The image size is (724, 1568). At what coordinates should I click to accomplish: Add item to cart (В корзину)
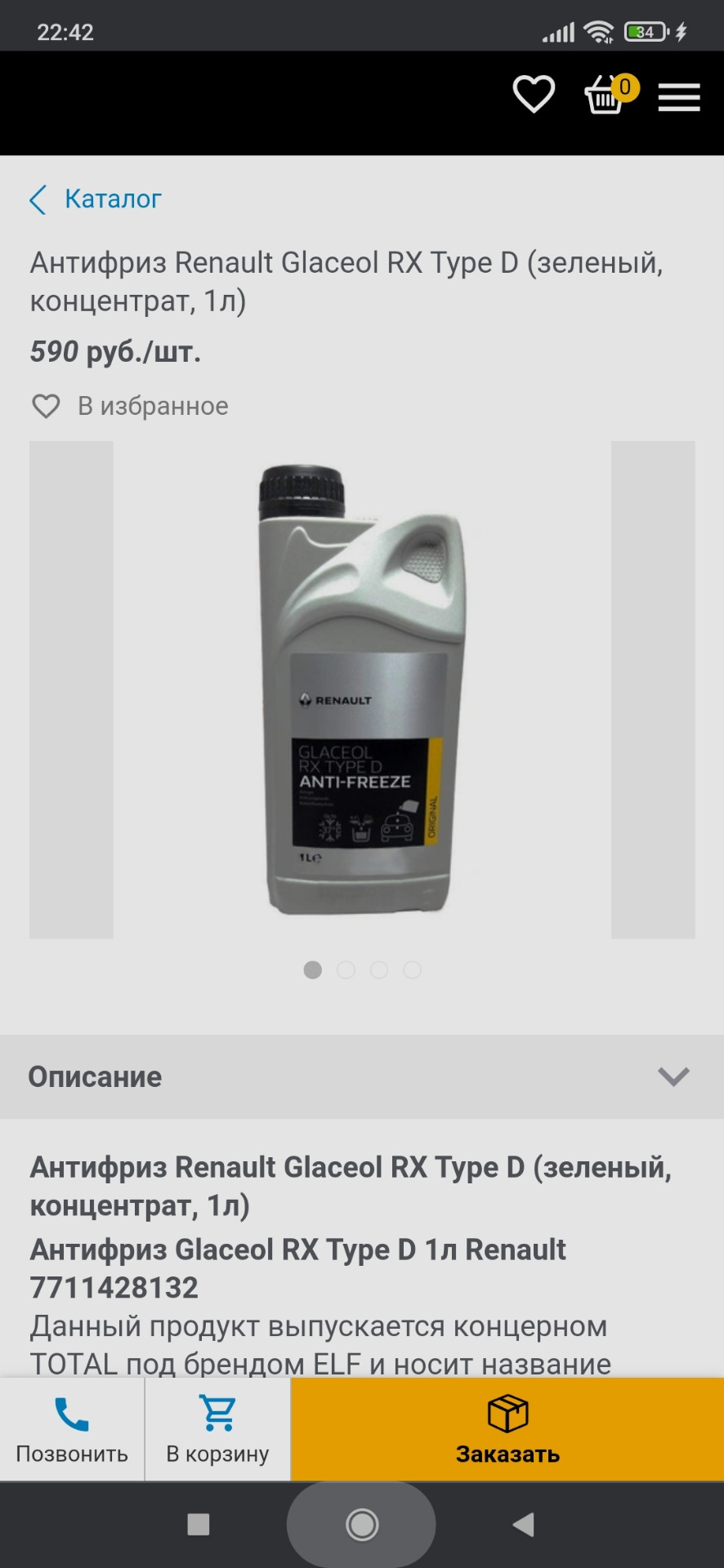(217, 1429)
